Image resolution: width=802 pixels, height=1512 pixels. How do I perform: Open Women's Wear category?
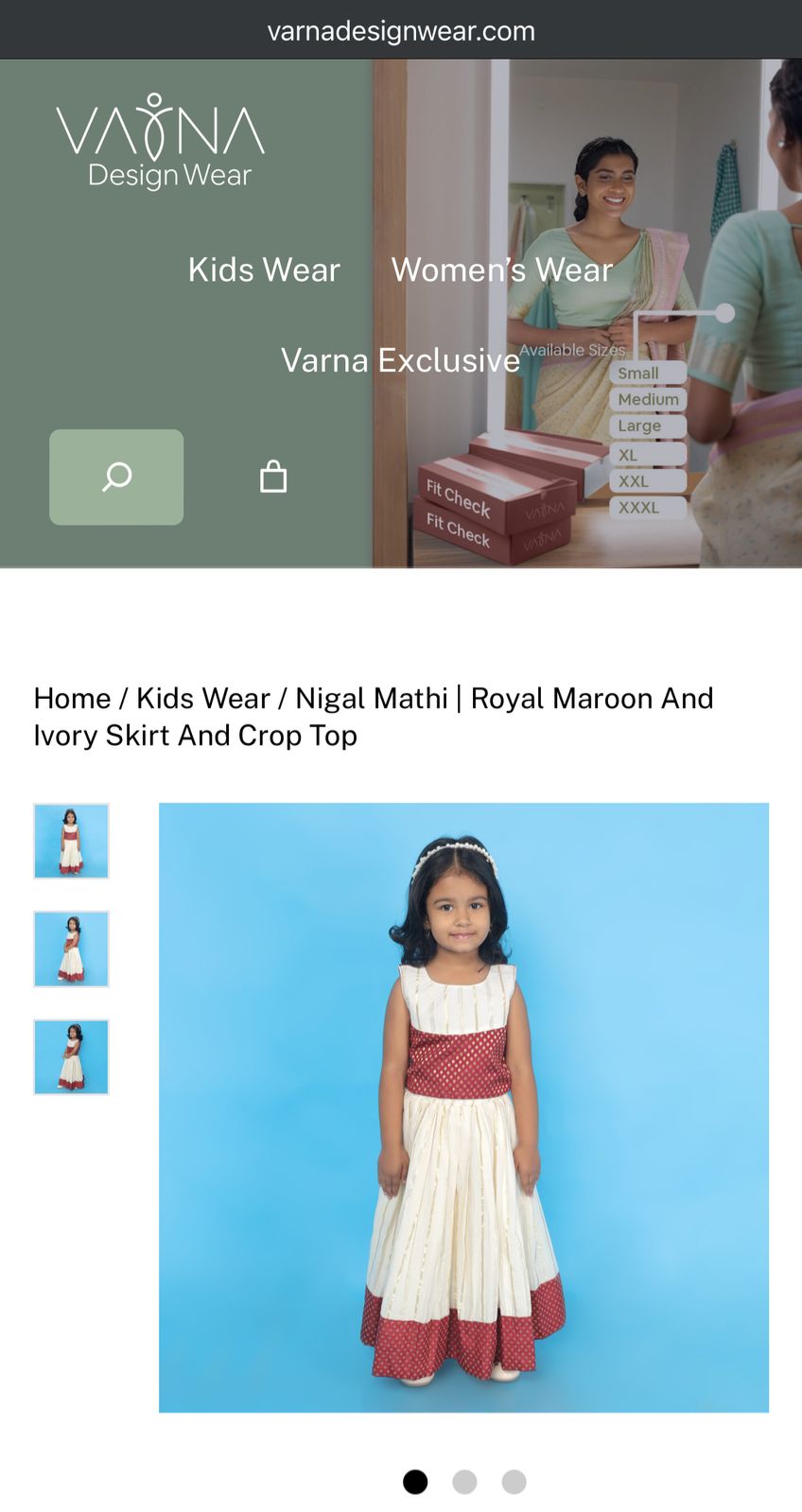[502, 270]
